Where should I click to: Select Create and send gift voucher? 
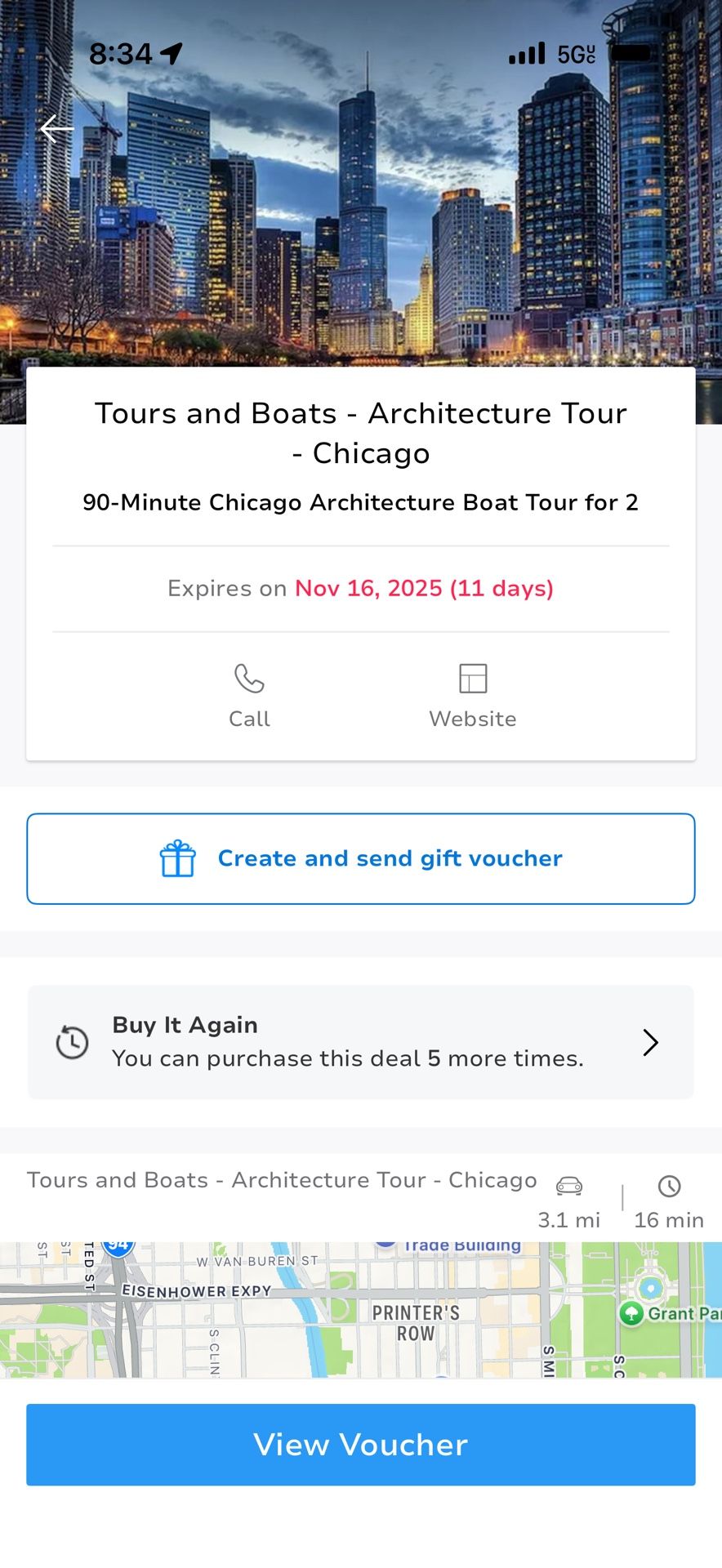pyautogui.click(x=360, y=857)
